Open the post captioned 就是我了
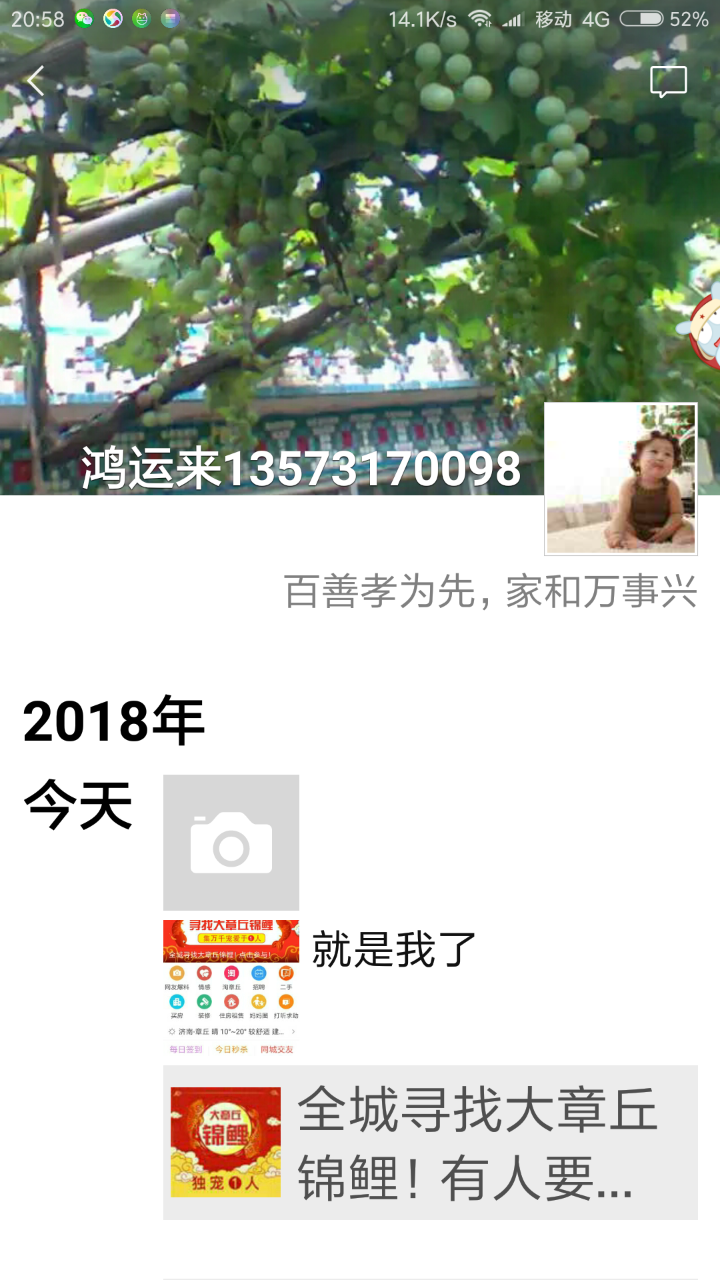The image size is (720, 1280). coord(394,949)
